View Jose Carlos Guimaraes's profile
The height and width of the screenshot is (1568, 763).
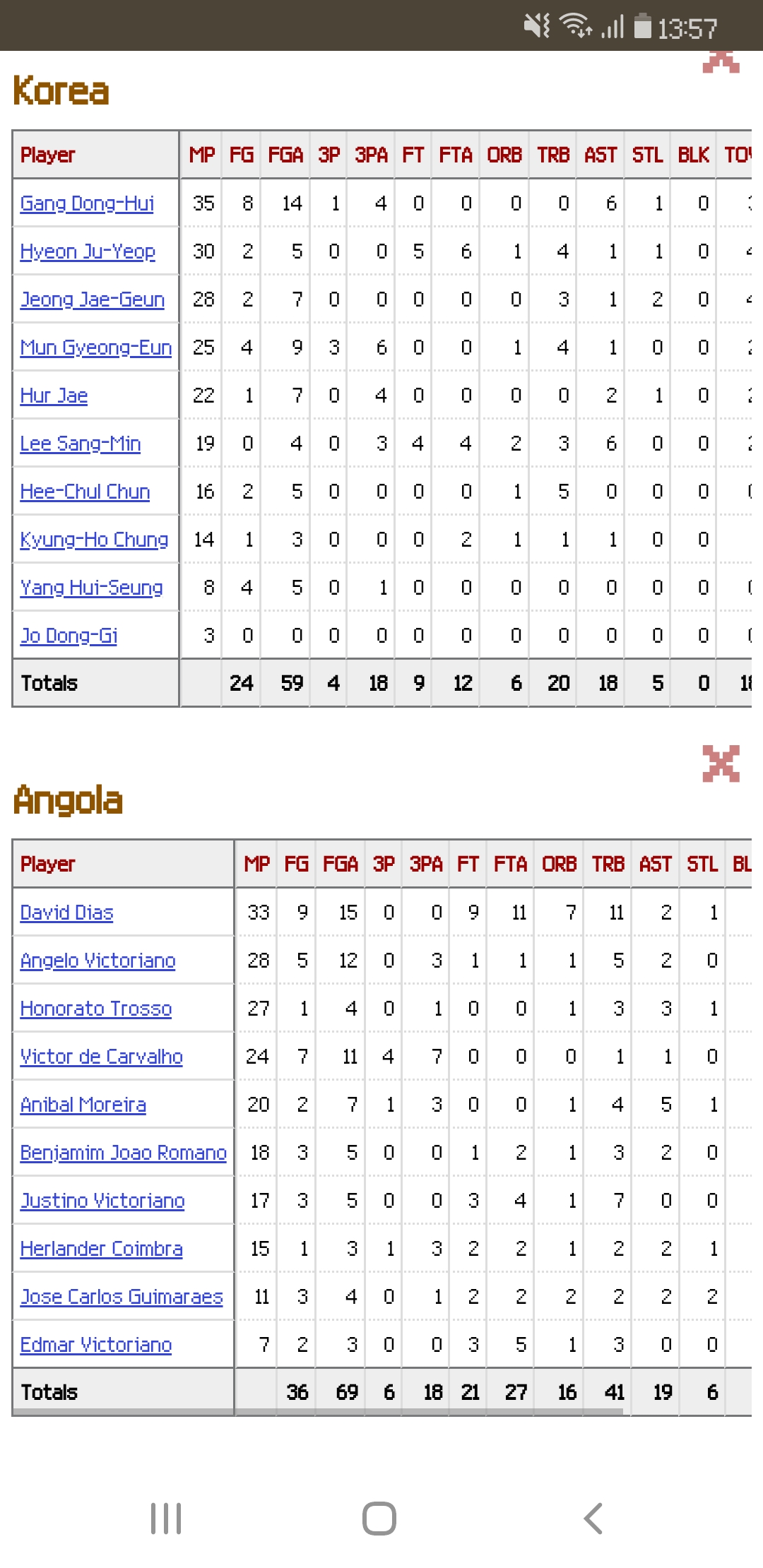coord(121,1297)
